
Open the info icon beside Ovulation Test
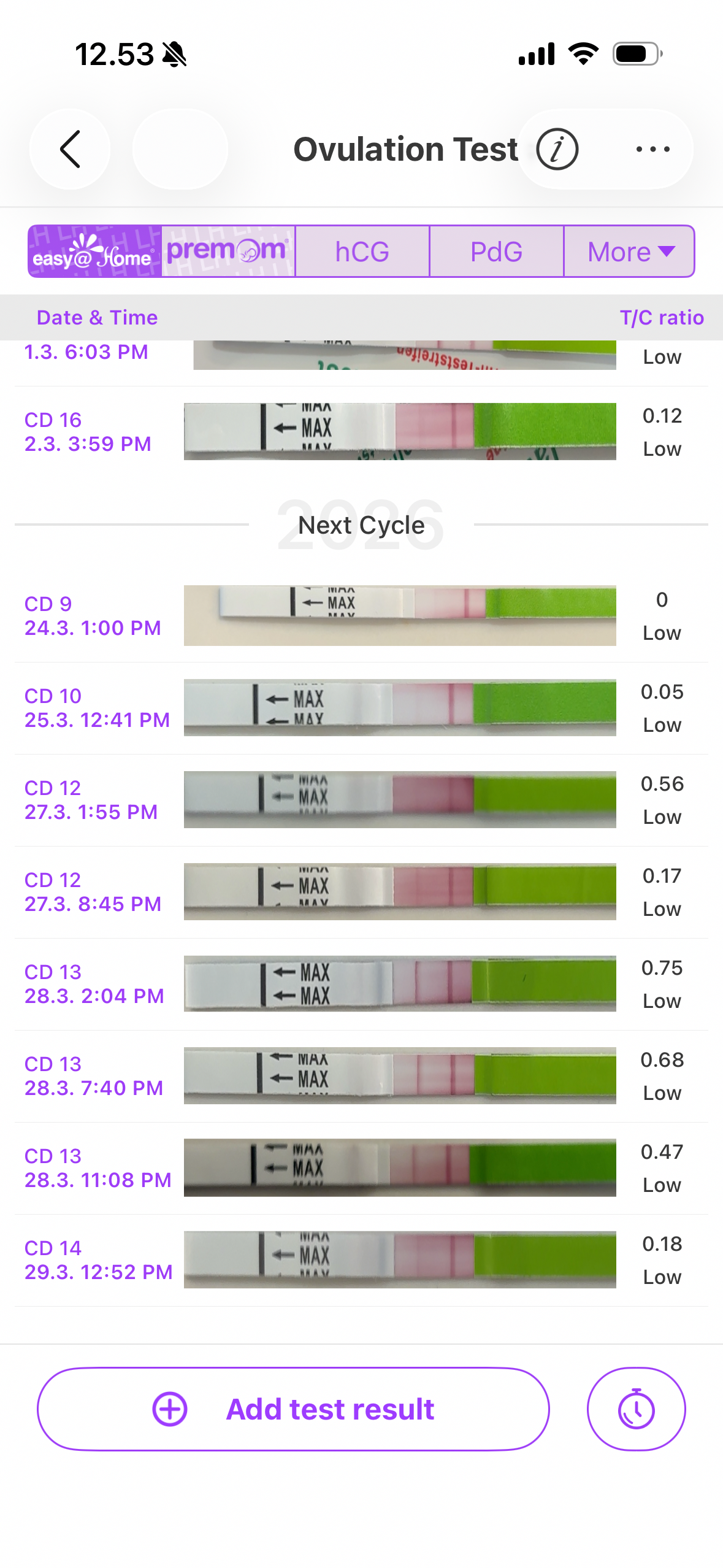tap(557, 149)
